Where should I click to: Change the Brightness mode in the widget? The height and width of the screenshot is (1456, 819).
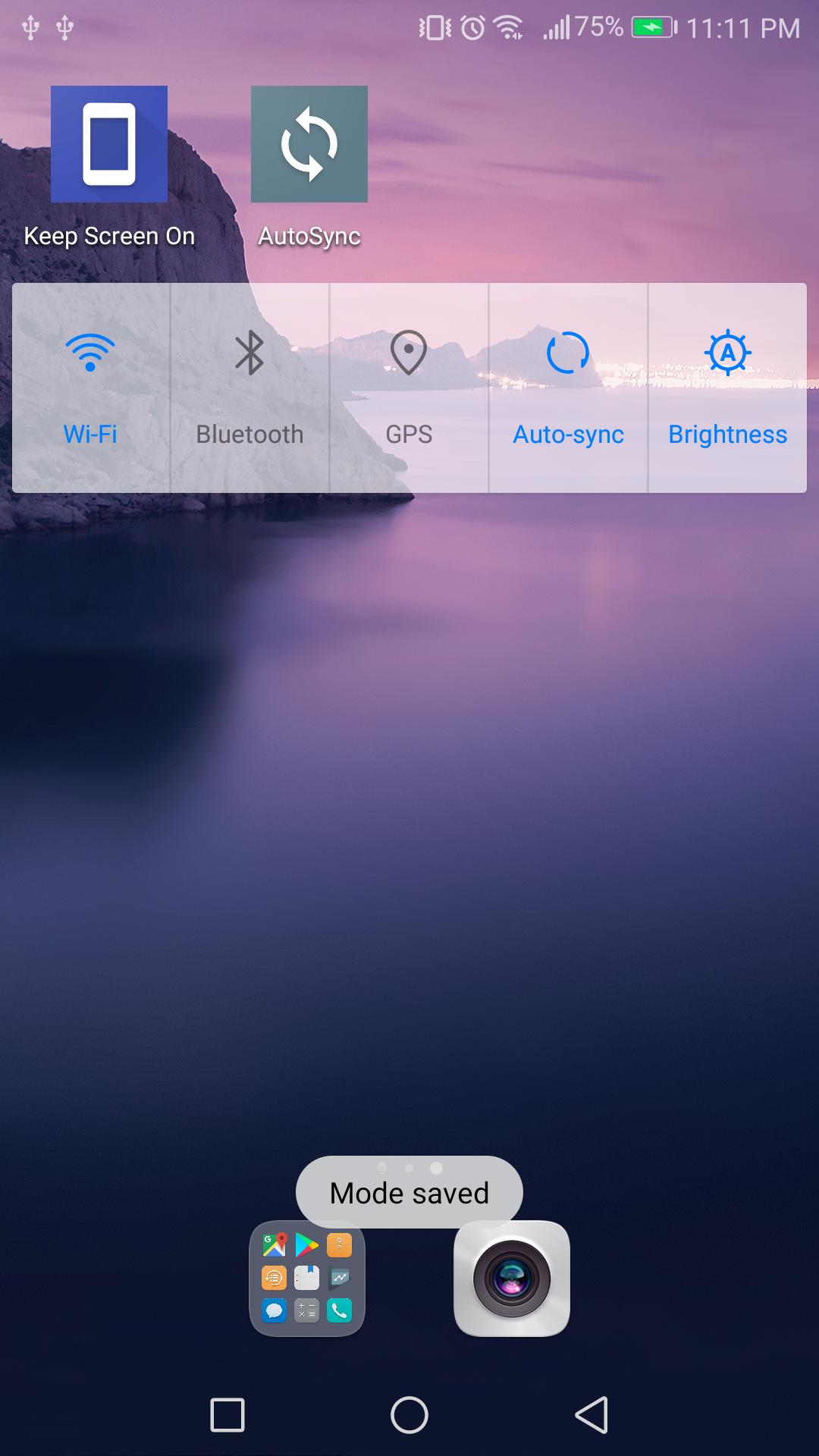coord(727,388)
